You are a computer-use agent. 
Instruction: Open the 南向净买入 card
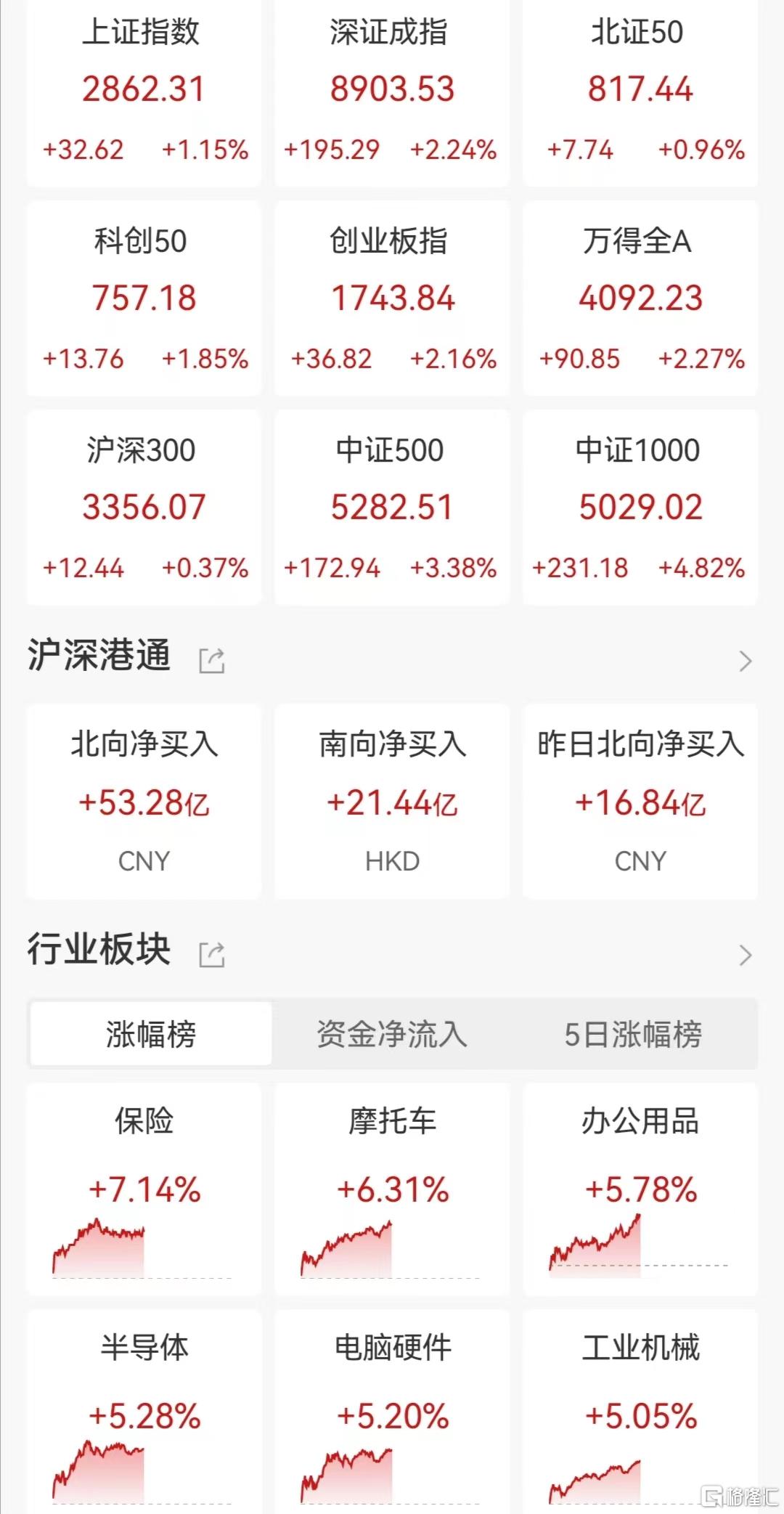click(392, 802)
